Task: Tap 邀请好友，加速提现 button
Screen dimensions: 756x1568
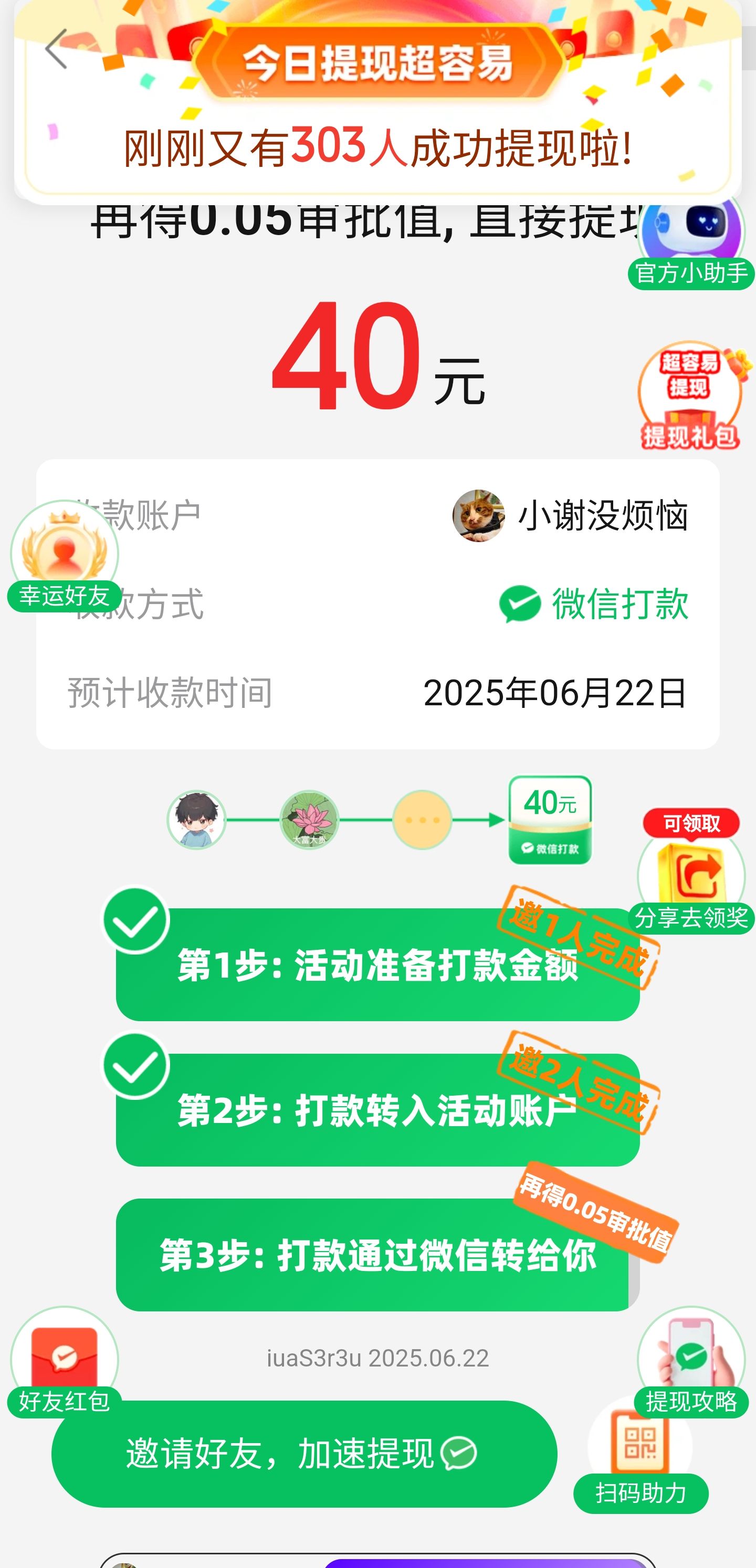Action: point(304,1454)
